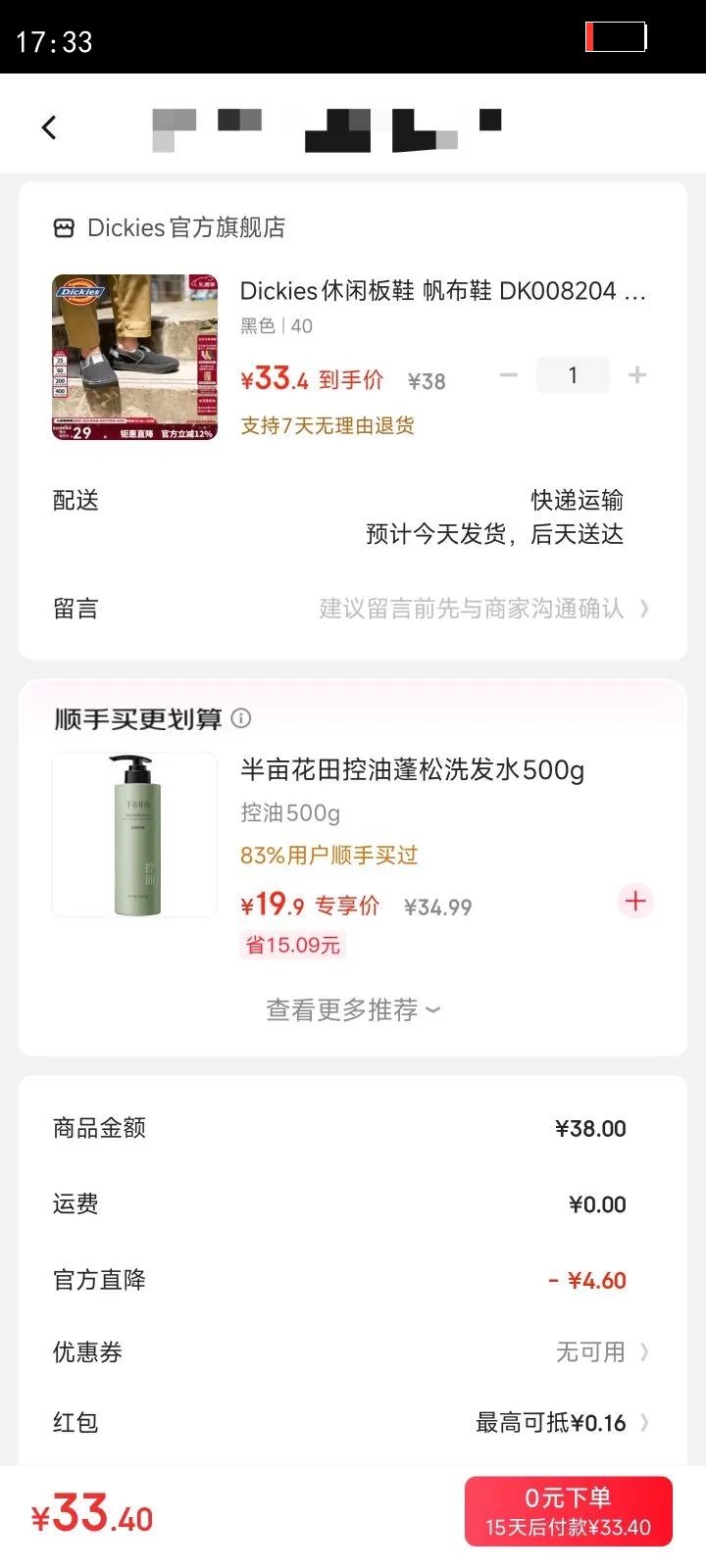706x1568 pixels.
Task: Open the Dickies shoe product thumbnail
Action: click(x=134, y=357)
